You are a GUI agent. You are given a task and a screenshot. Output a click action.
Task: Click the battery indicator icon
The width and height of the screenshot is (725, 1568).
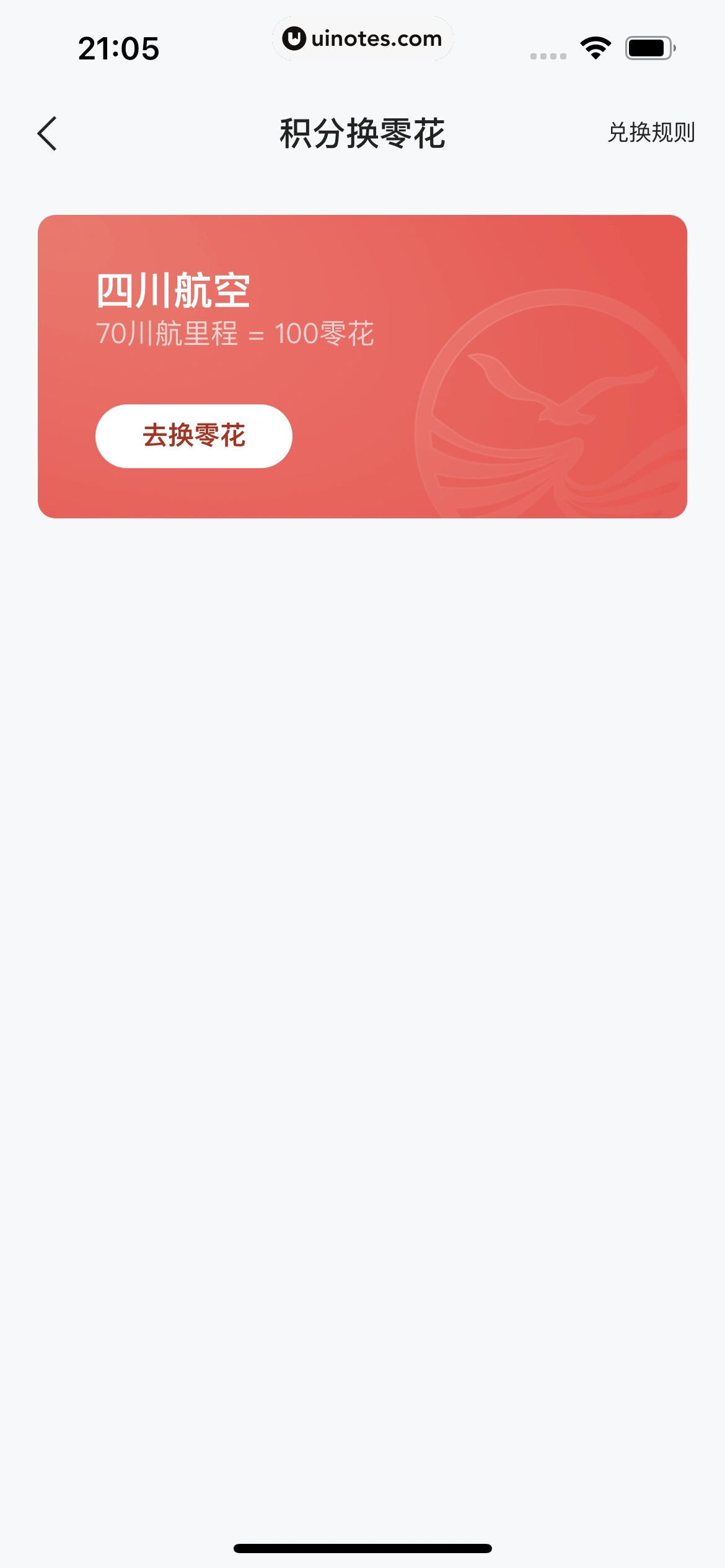pyautogui.click(x=647, y=46)
